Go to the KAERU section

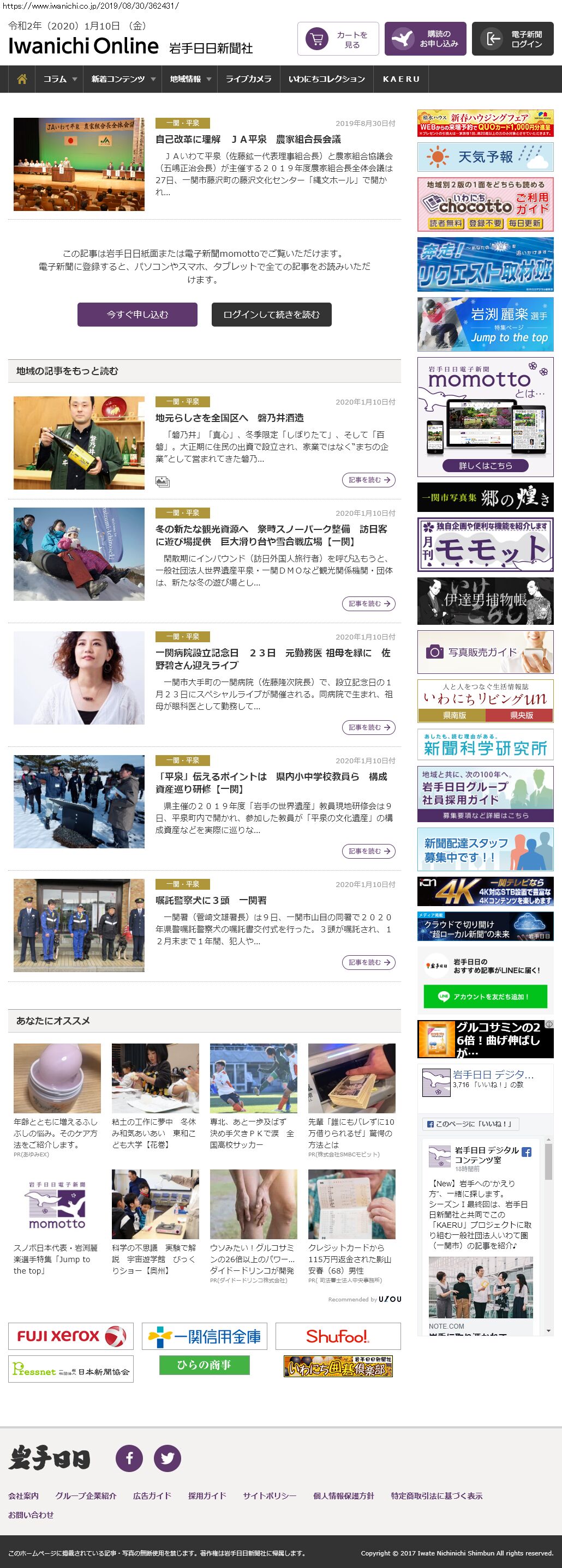click(400, 79)
